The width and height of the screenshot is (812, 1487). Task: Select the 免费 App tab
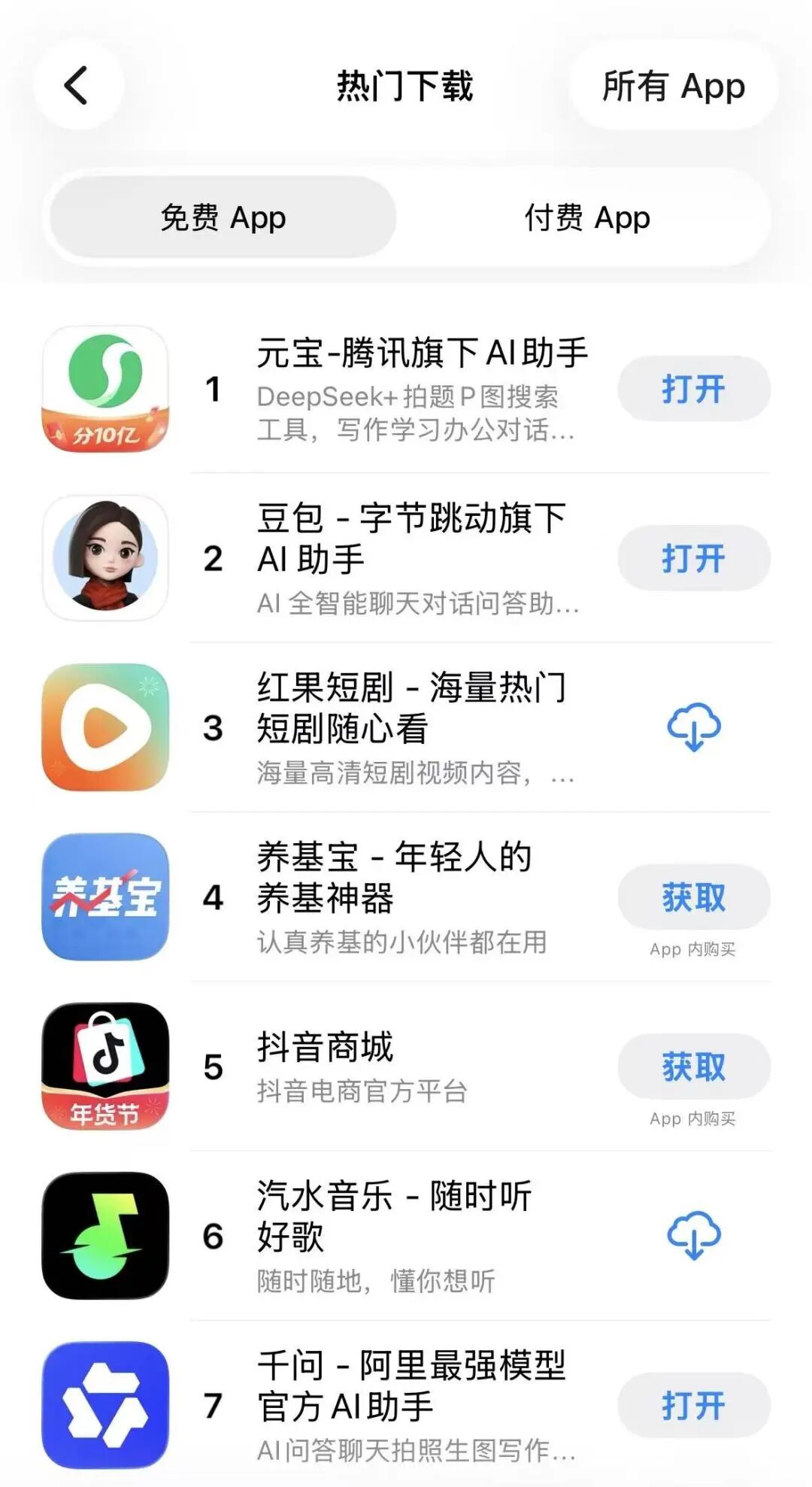point(223,217)
